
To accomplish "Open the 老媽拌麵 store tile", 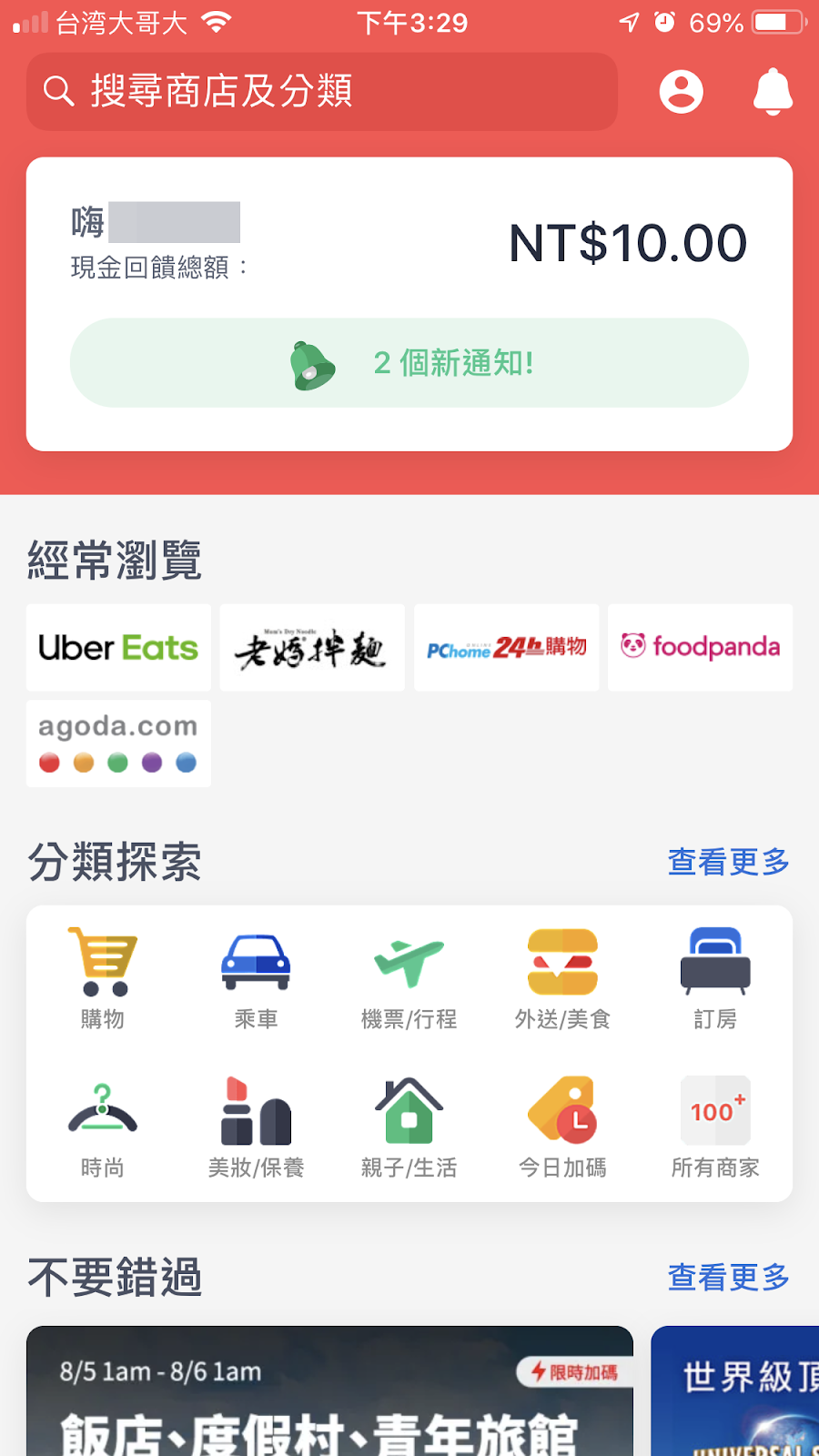I will [312, 648].
